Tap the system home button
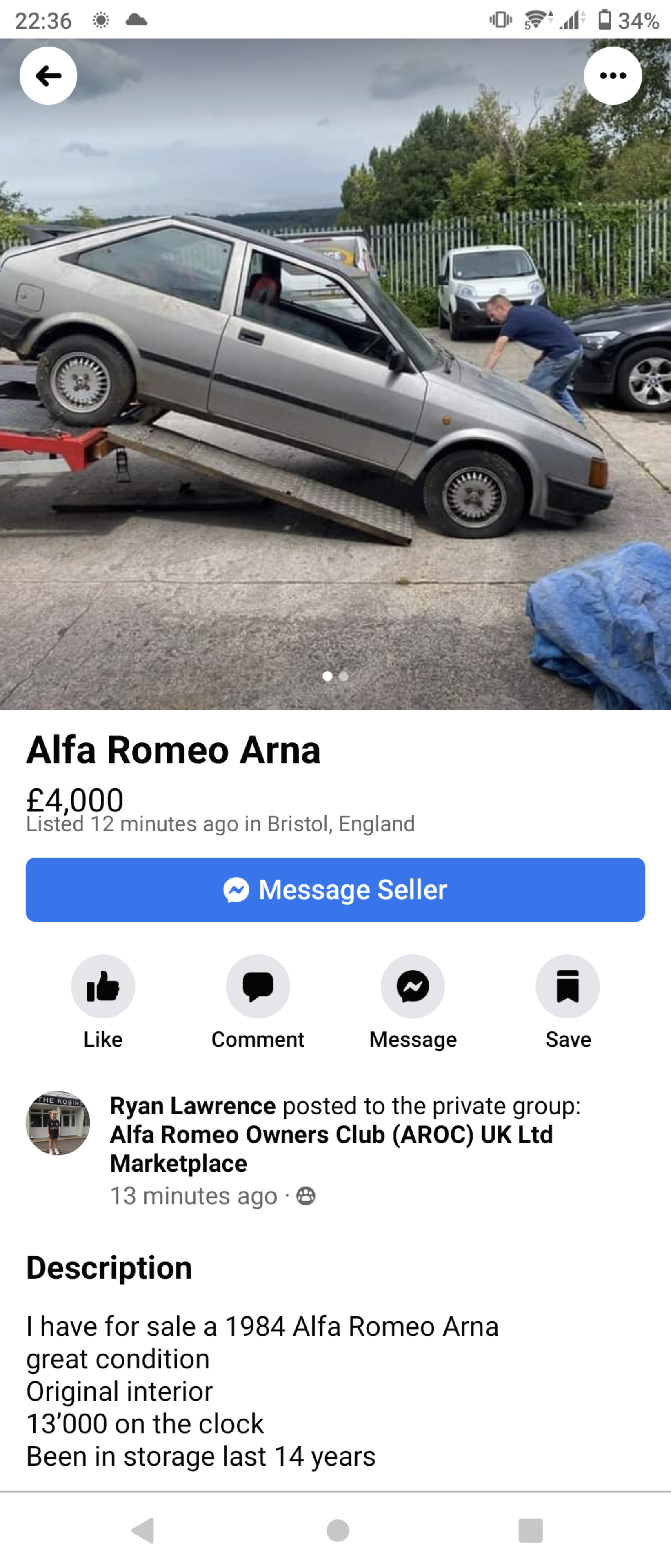Screen dimensions: 671x1568 tap(338, 1530)
